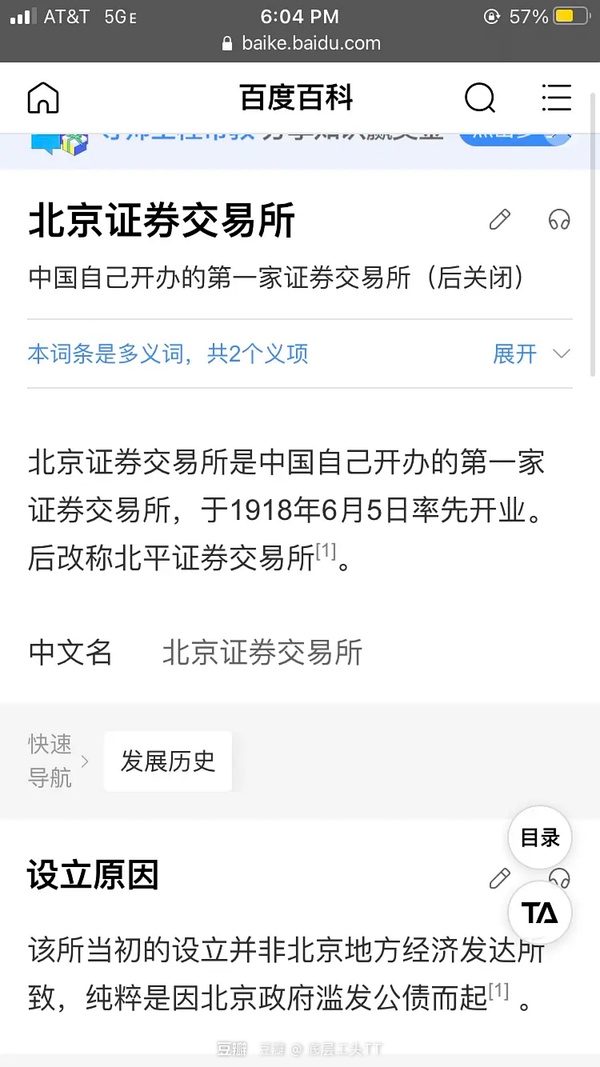Open the hamburger menu

556,98
